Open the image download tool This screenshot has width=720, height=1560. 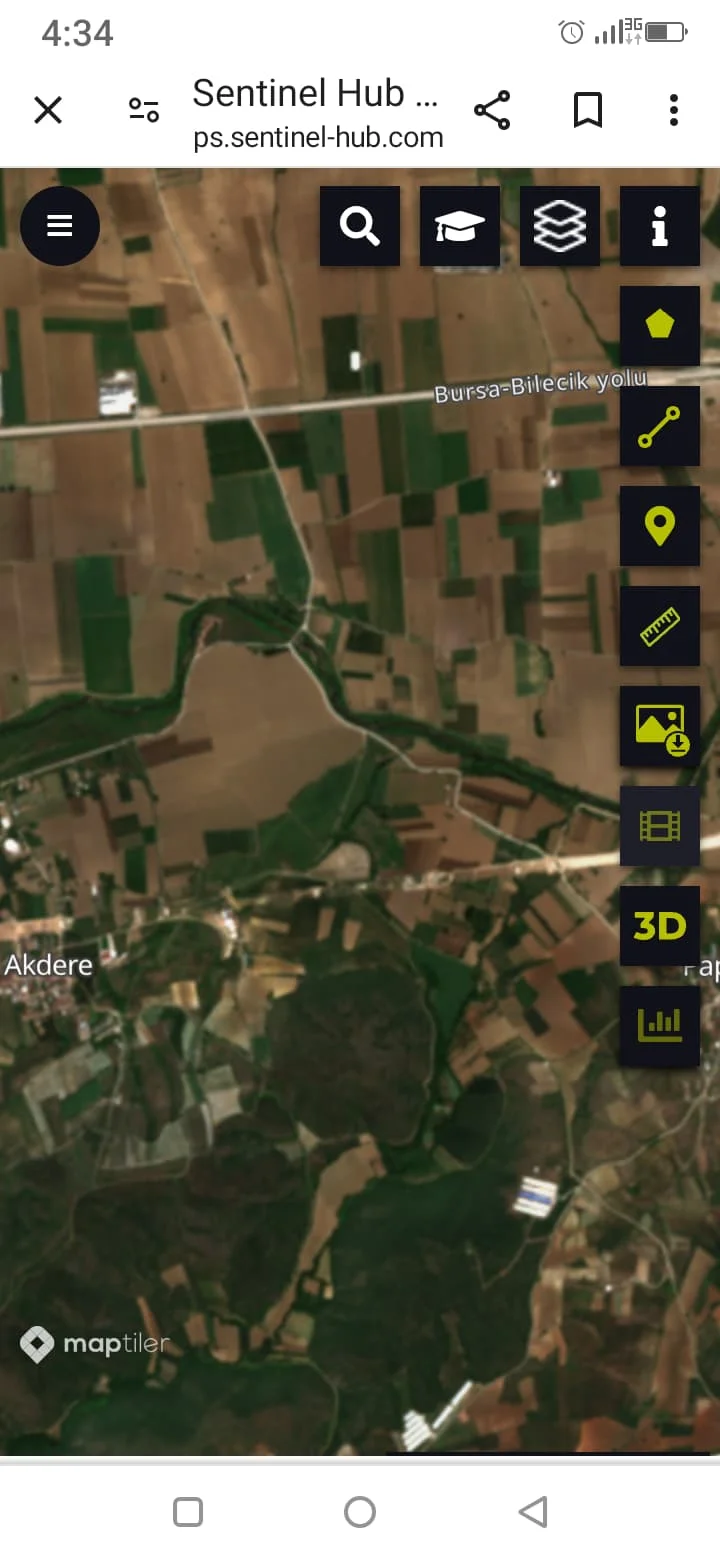(660, 726)
